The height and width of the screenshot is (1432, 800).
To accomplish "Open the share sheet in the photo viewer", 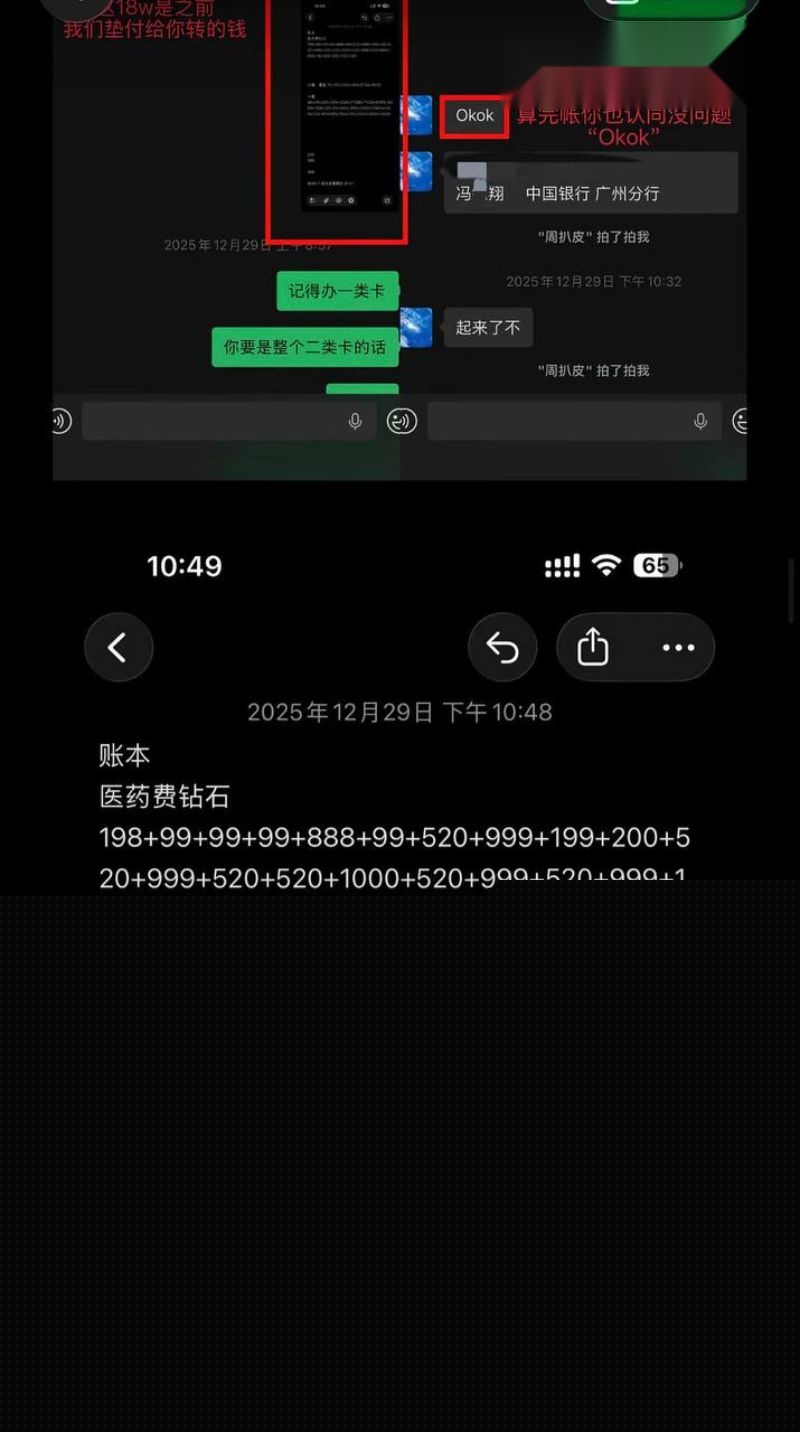I will [x=592, y=647].
